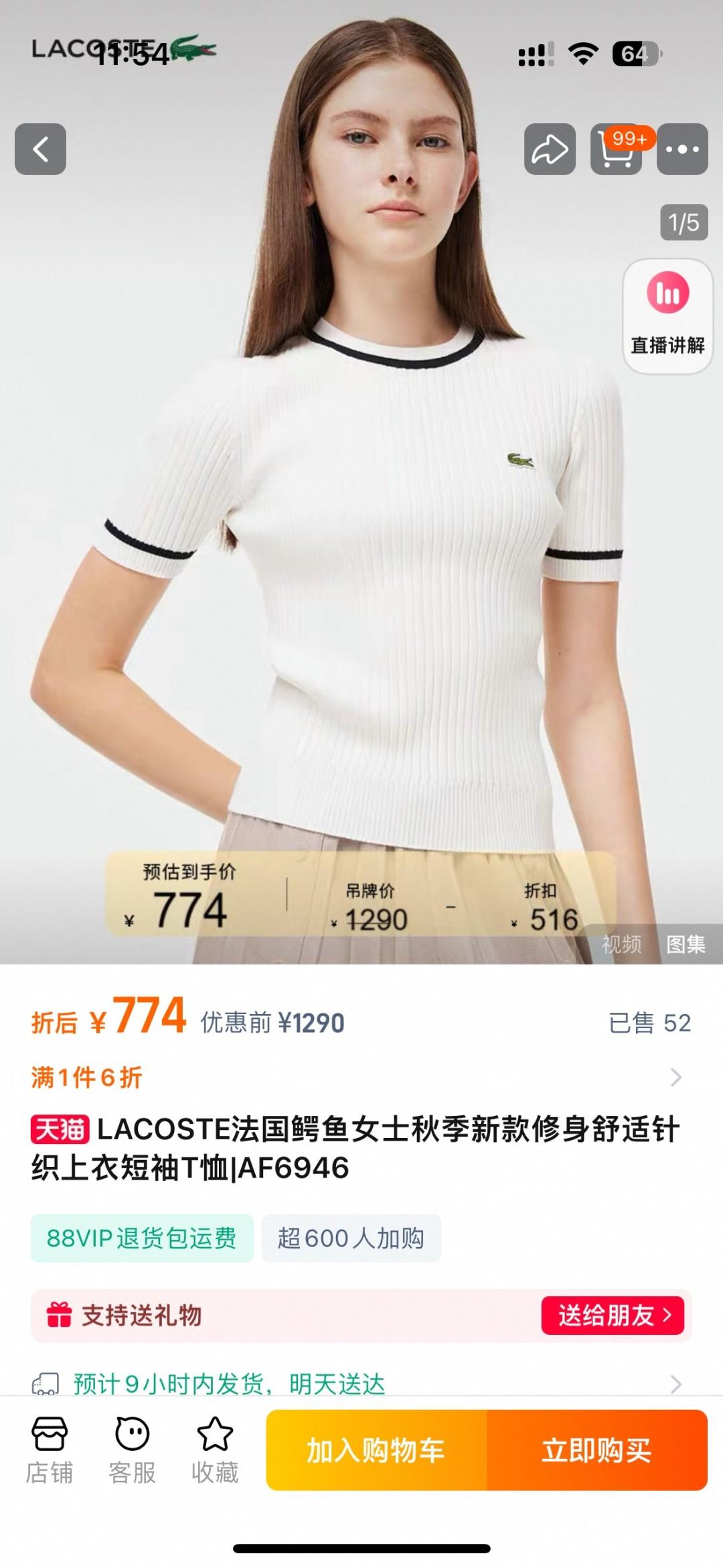Switch to 视频 media tab

click(x=621, y=944)
